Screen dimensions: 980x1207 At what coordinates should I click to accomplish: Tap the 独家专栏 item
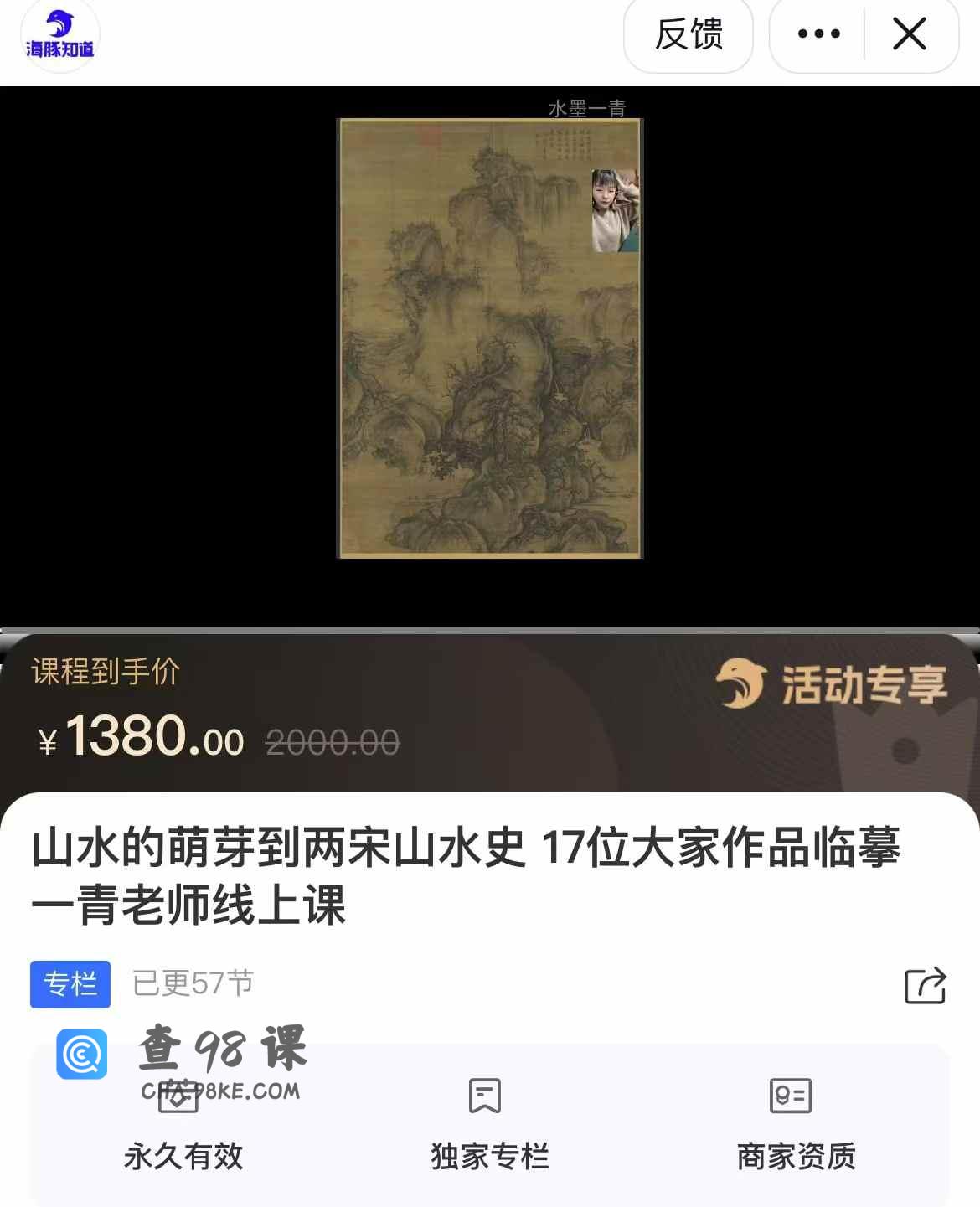point(489,1124)
